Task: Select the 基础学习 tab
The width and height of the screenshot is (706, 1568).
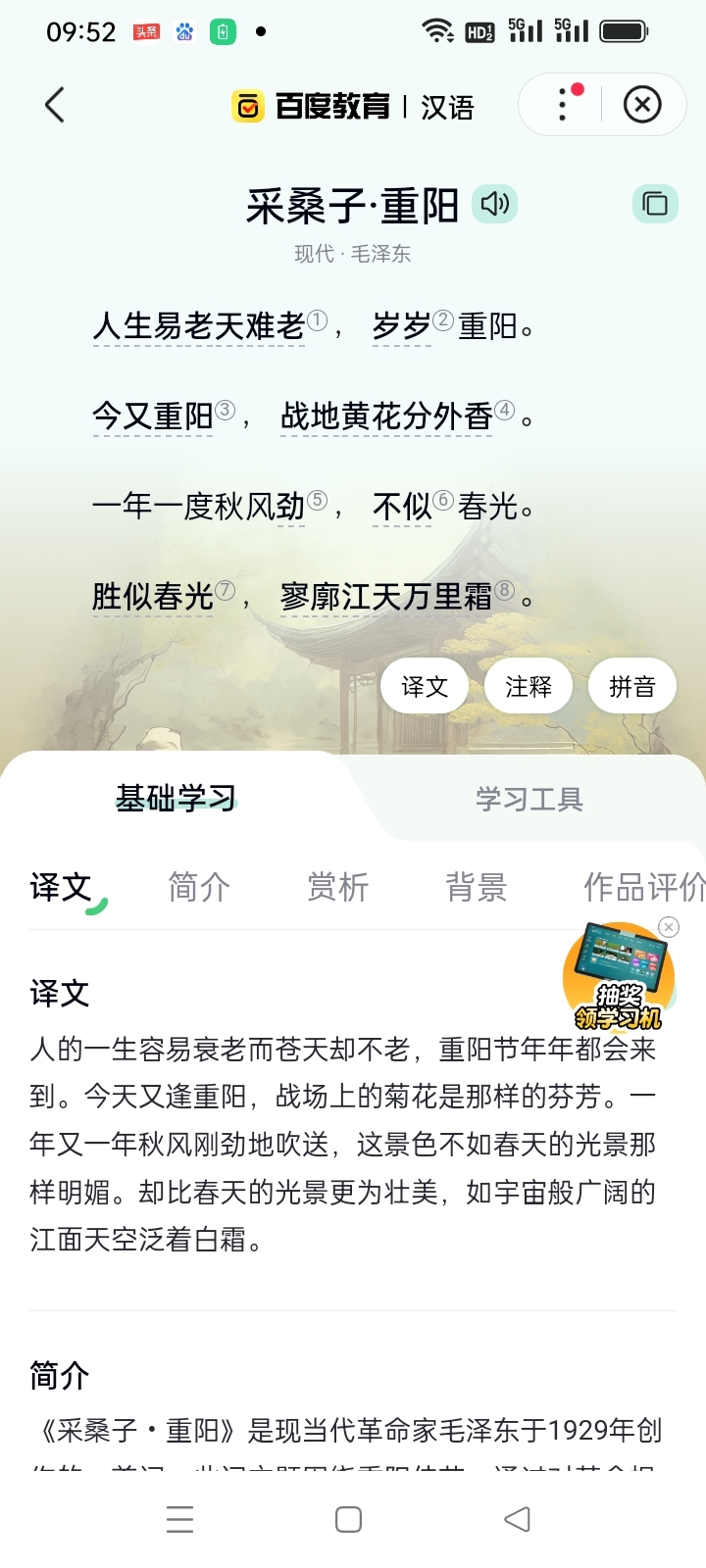Action: coord(176,799)
